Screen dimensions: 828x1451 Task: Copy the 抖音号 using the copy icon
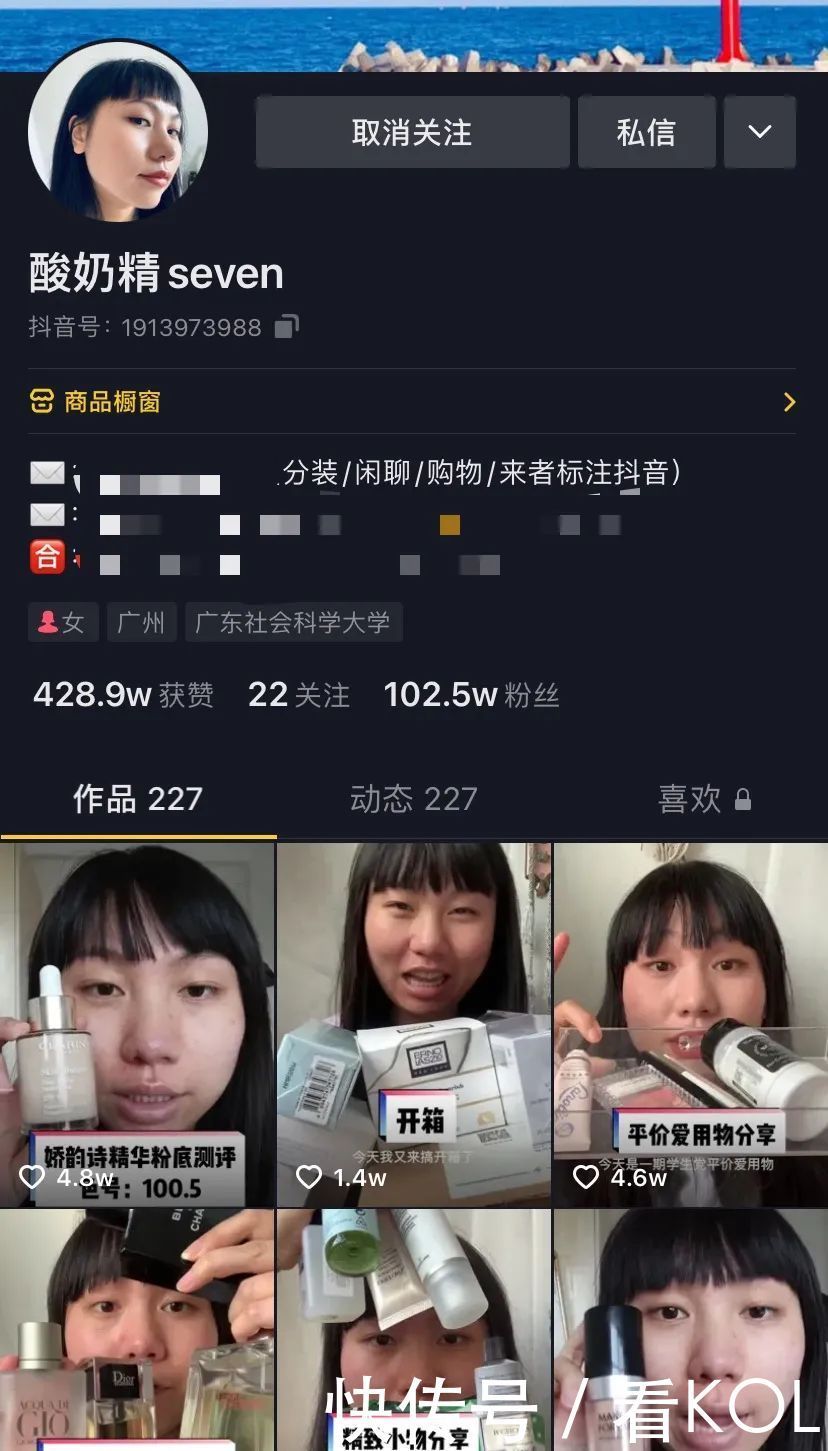point(286,327)
